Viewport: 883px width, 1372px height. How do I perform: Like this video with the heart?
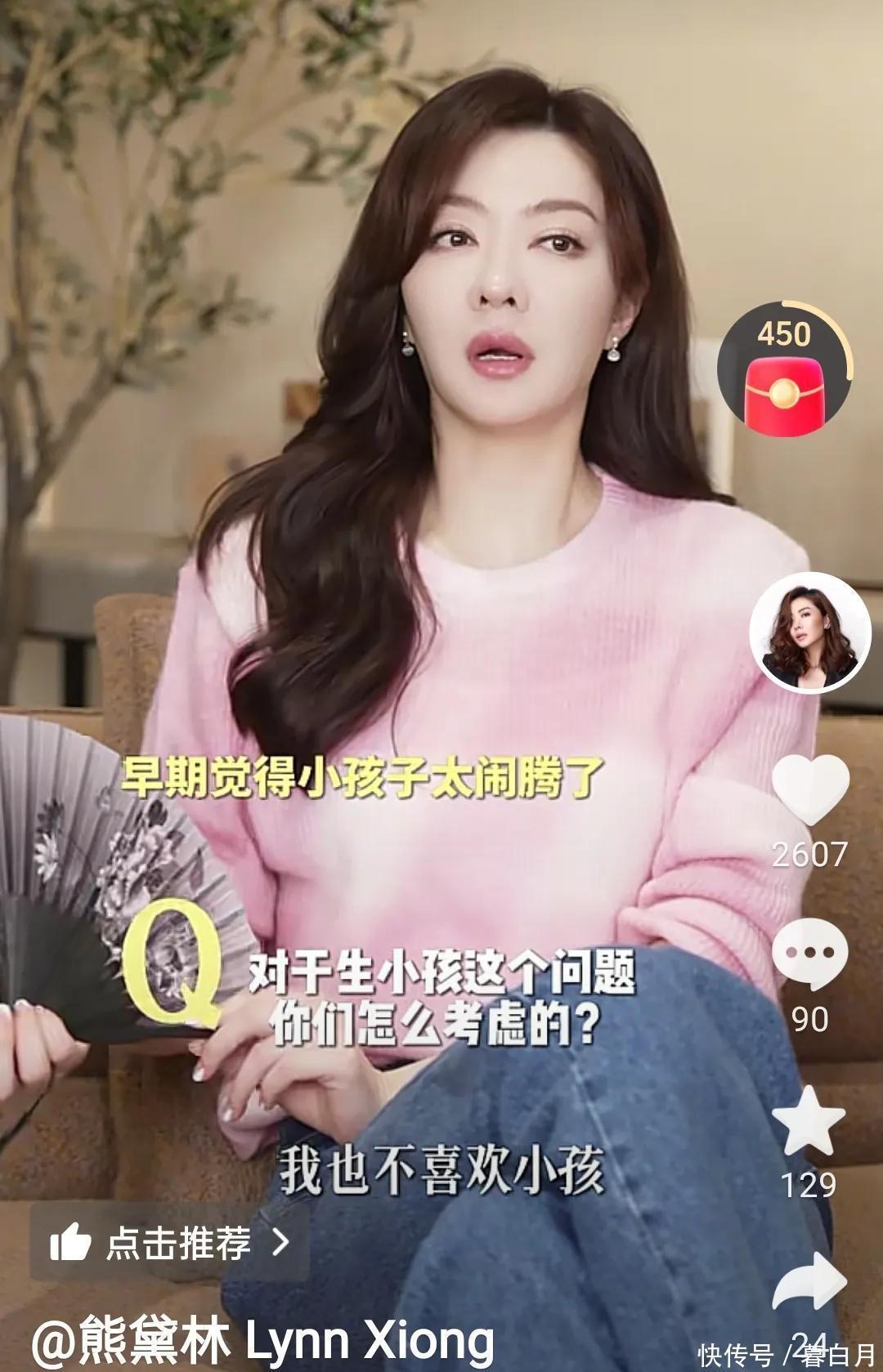[x=810, y=789]
